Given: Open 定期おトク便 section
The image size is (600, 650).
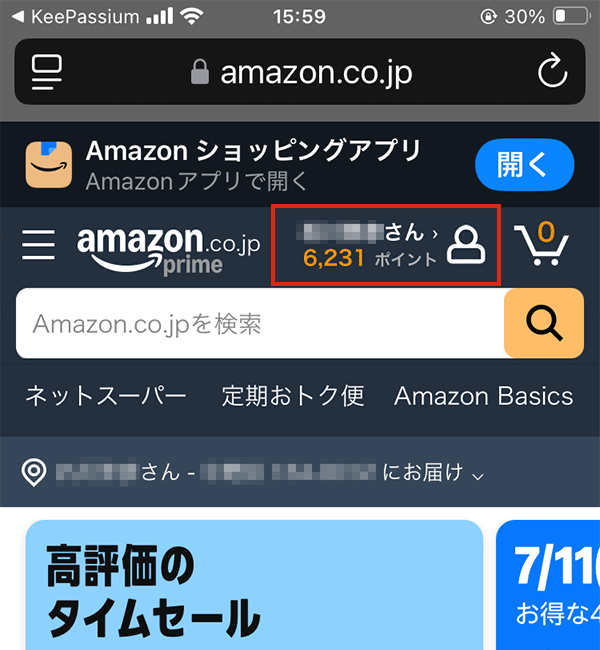Looking at the screenshot, I should pyautogui.click(x=292, y=396).
